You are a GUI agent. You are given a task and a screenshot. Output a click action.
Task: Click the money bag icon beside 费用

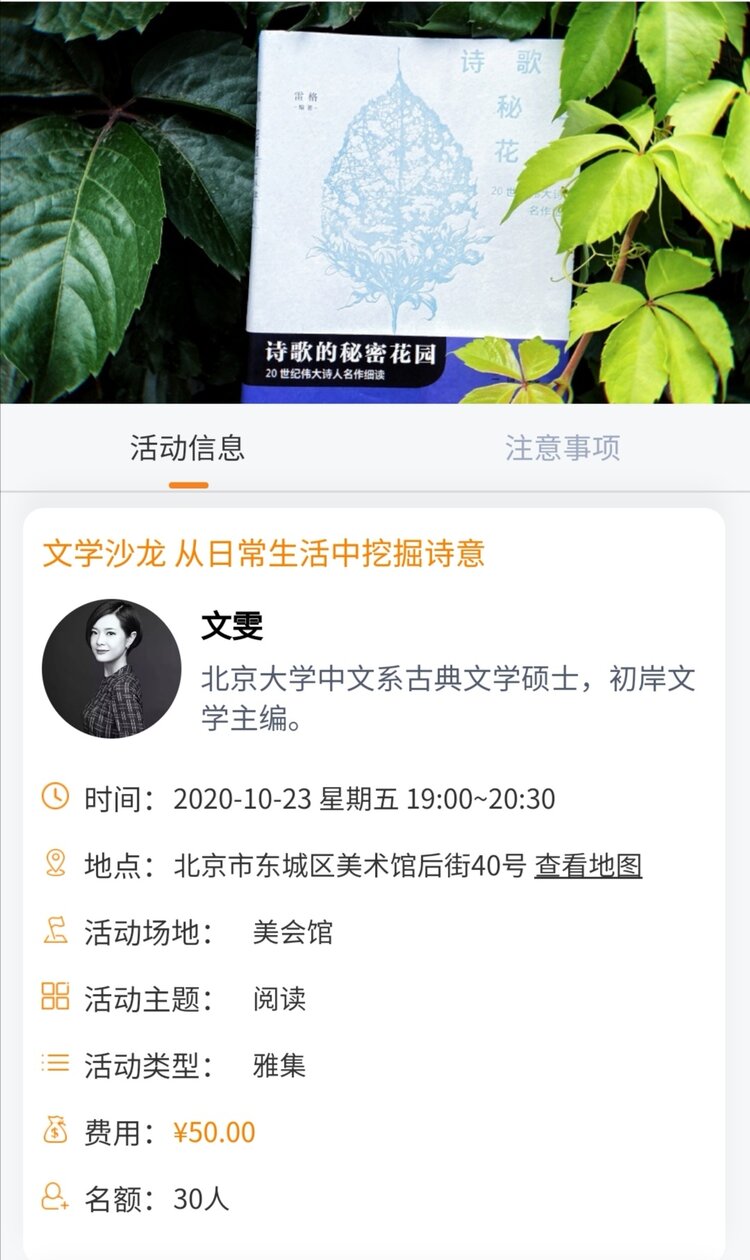pyautogui.click(x=57, y=1128)
